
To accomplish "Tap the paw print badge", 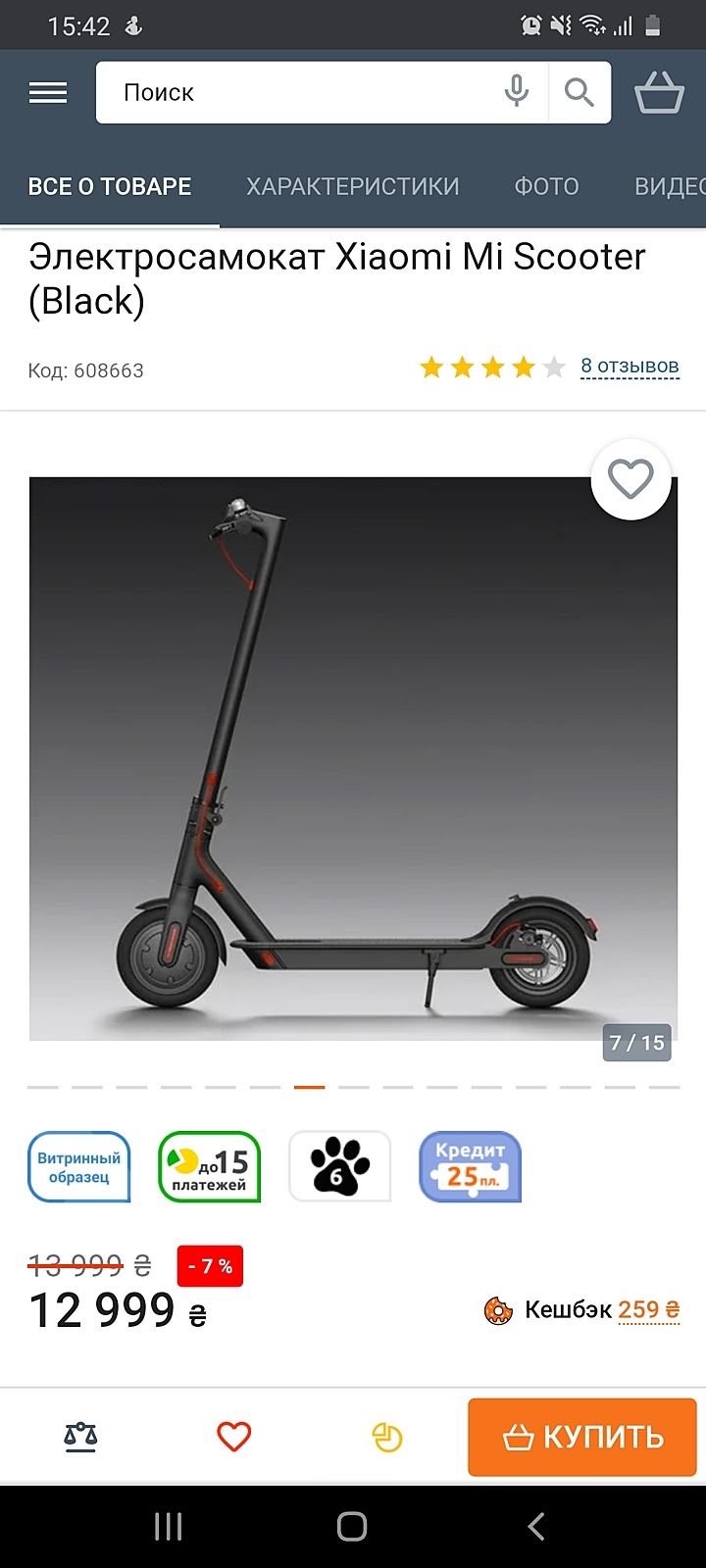I will pyautogui.click(x=340, y=1167).
